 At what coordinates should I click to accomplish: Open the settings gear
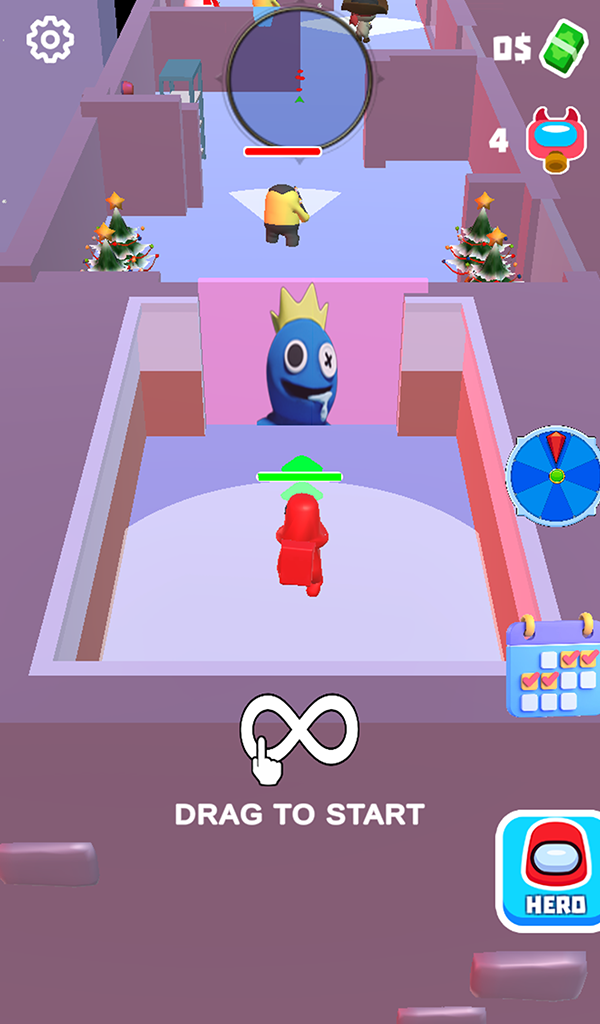50,40
